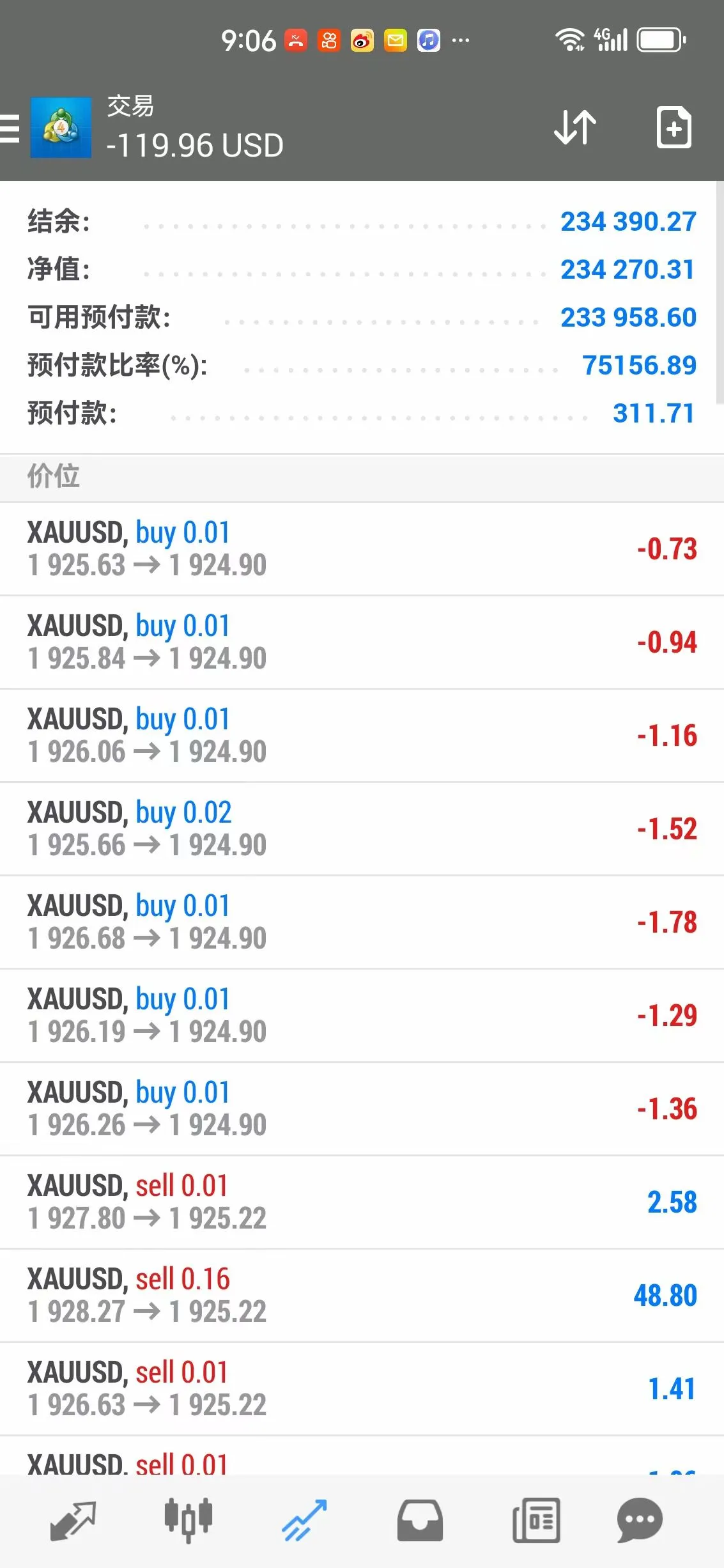Screen dimensions: 724x1568
Task: Go to the History tab
Action: point(420,1521)
